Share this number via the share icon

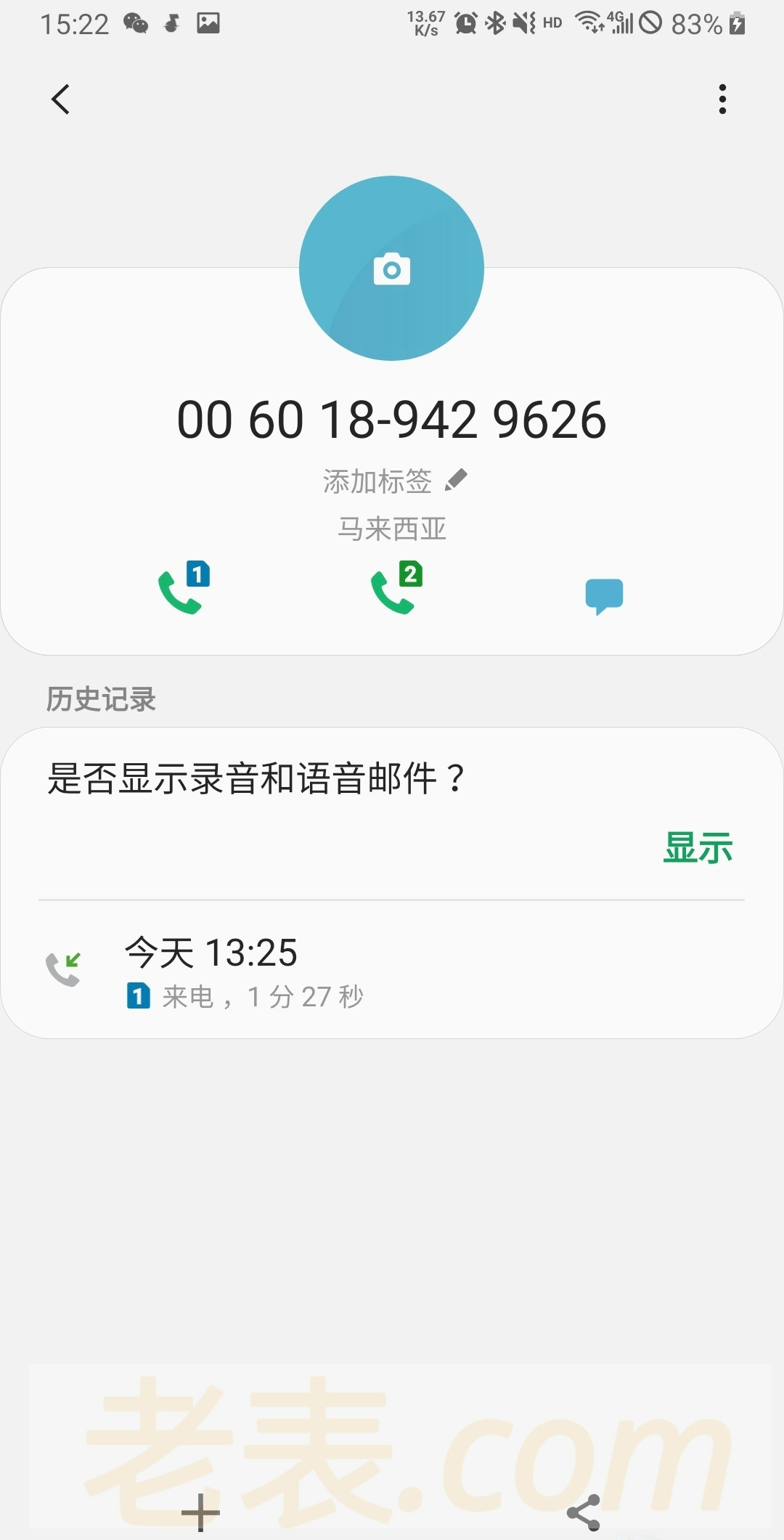584,1512
